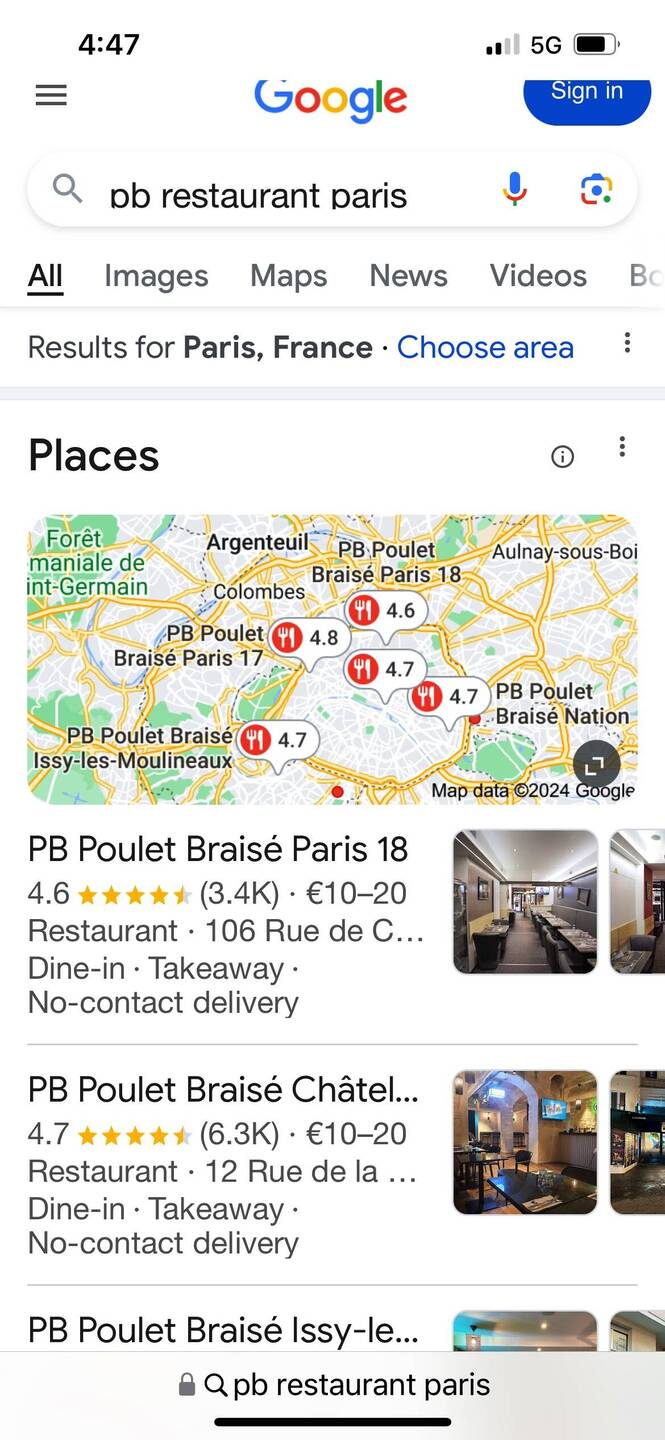The width and height of the screenshot is (665, 1440).
Task: Start voice search with microphone
Action: coord(515,189)
